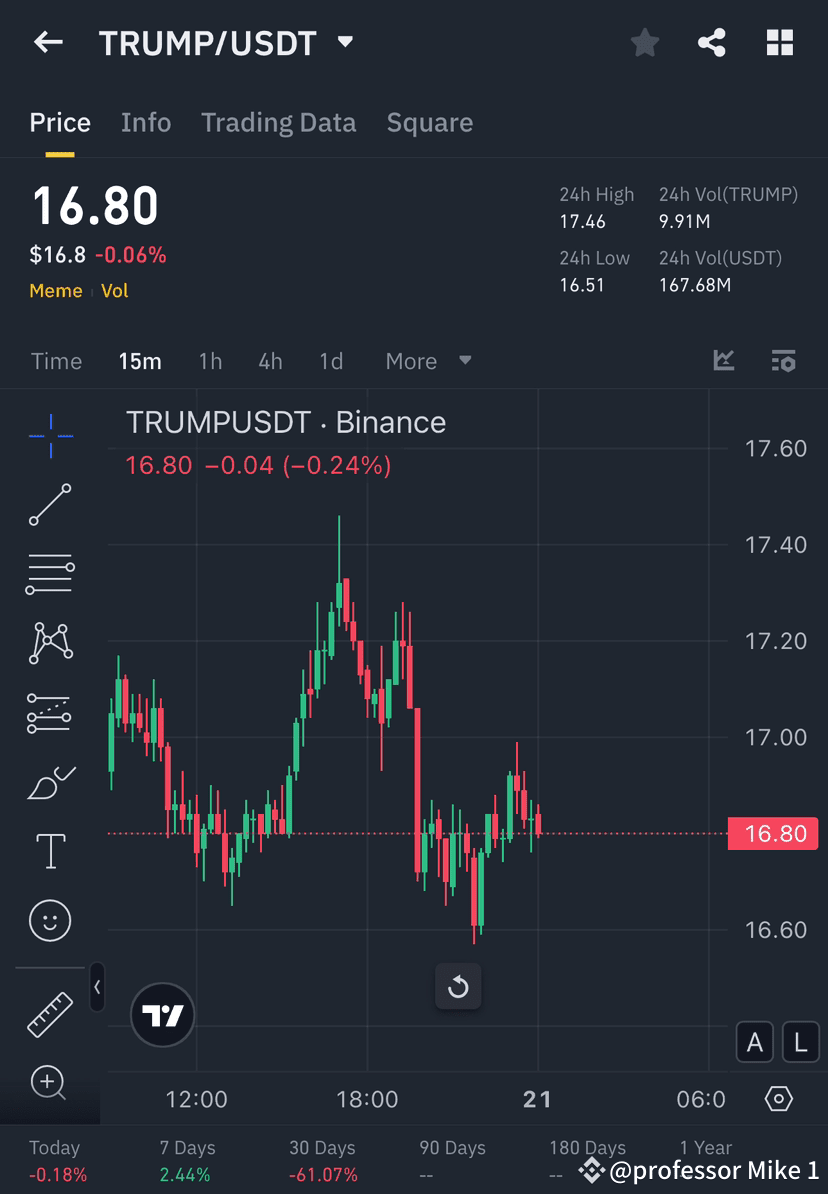Image resolution: width=828 pixels, height=1194 pixels.
Task: Select the XABCD pattern tool
Action: (50, 643)
